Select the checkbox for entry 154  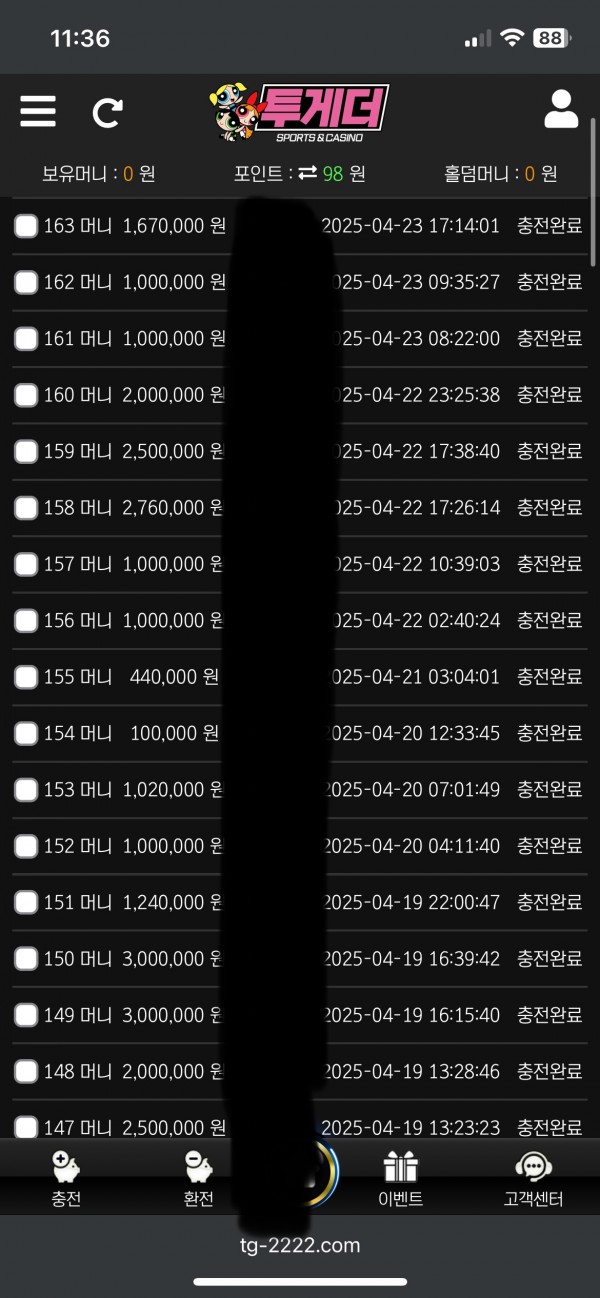pyautogui.click(x=26, y=733)
